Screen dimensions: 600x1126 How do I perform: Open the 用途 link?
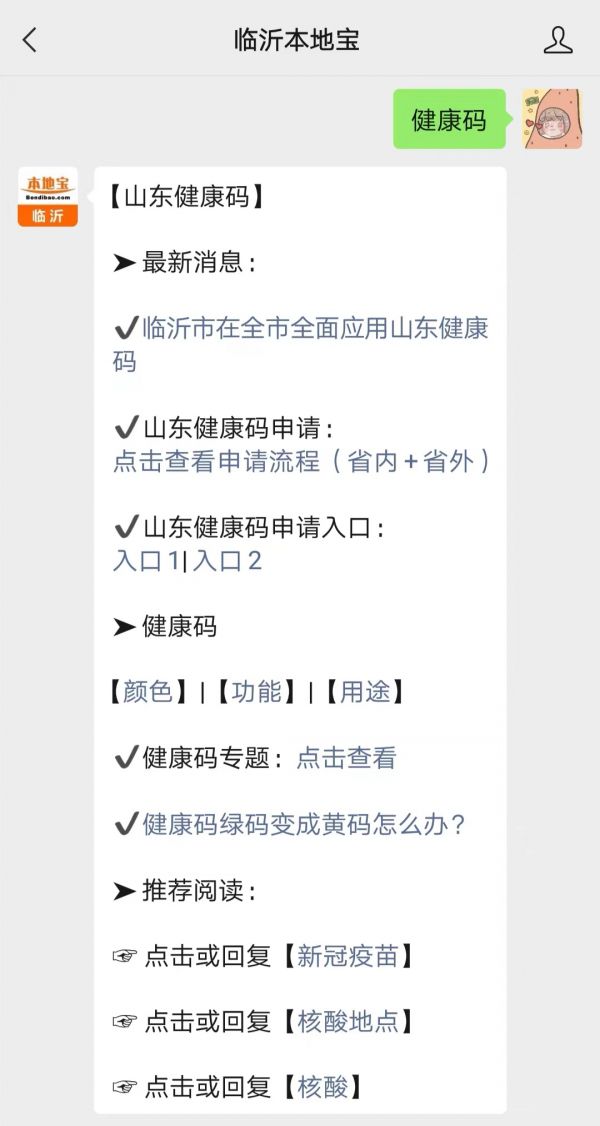tap(365, 692)
